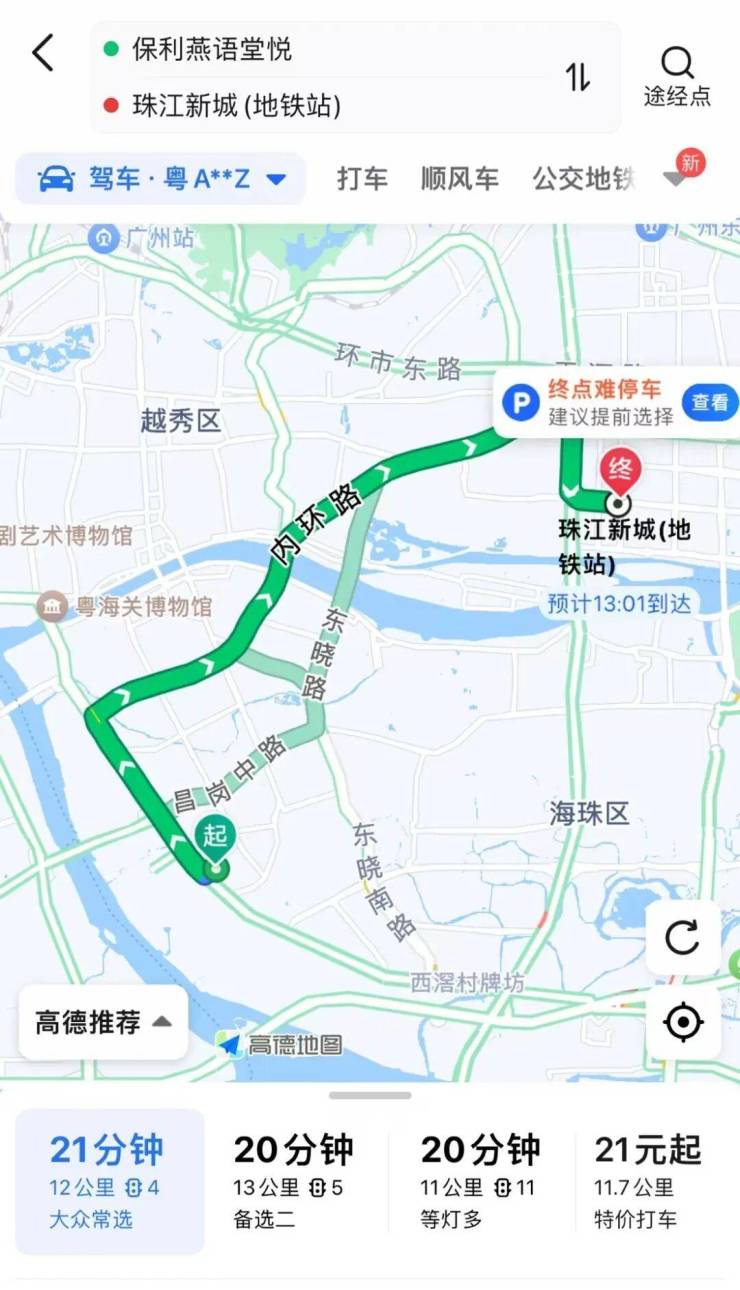This screenshot has width=740, height=1290.
Task: Center map on my current location
Action: [683, 1022]
